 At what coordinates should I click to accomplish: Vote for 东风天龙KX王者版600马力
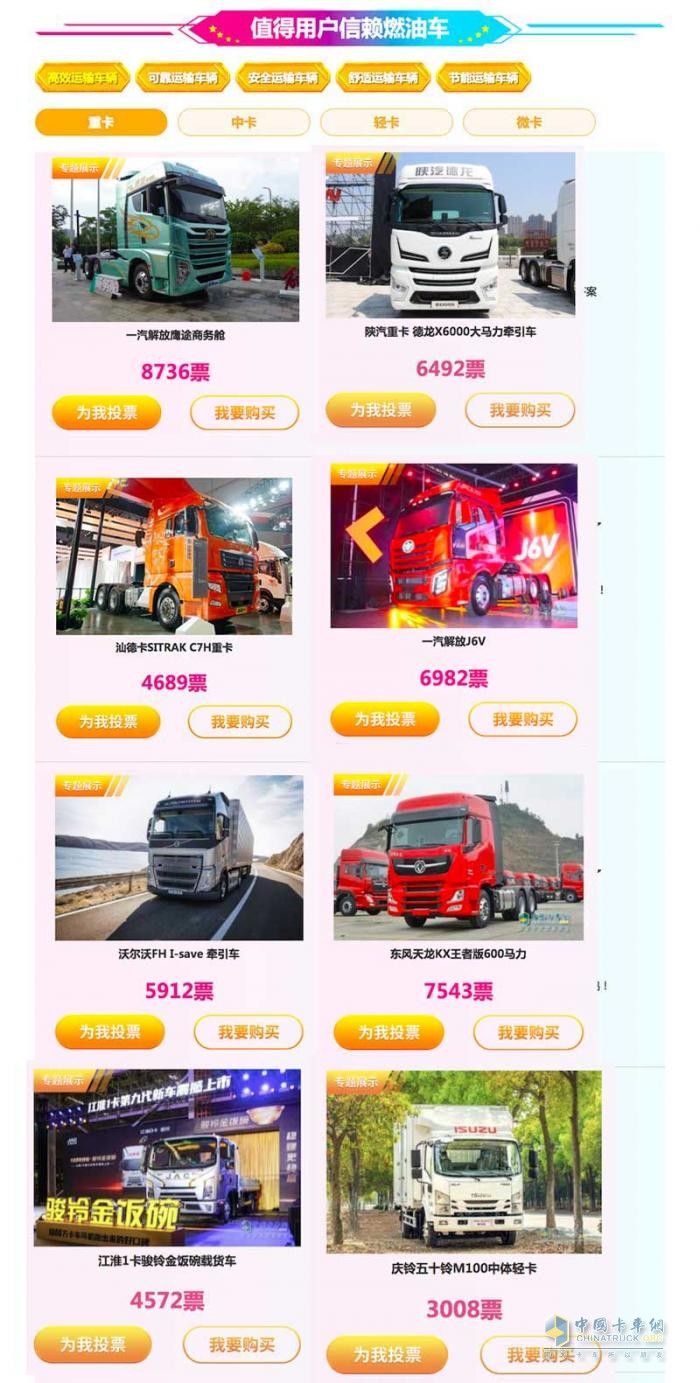pyautogui.click(x=388, y=1032)
